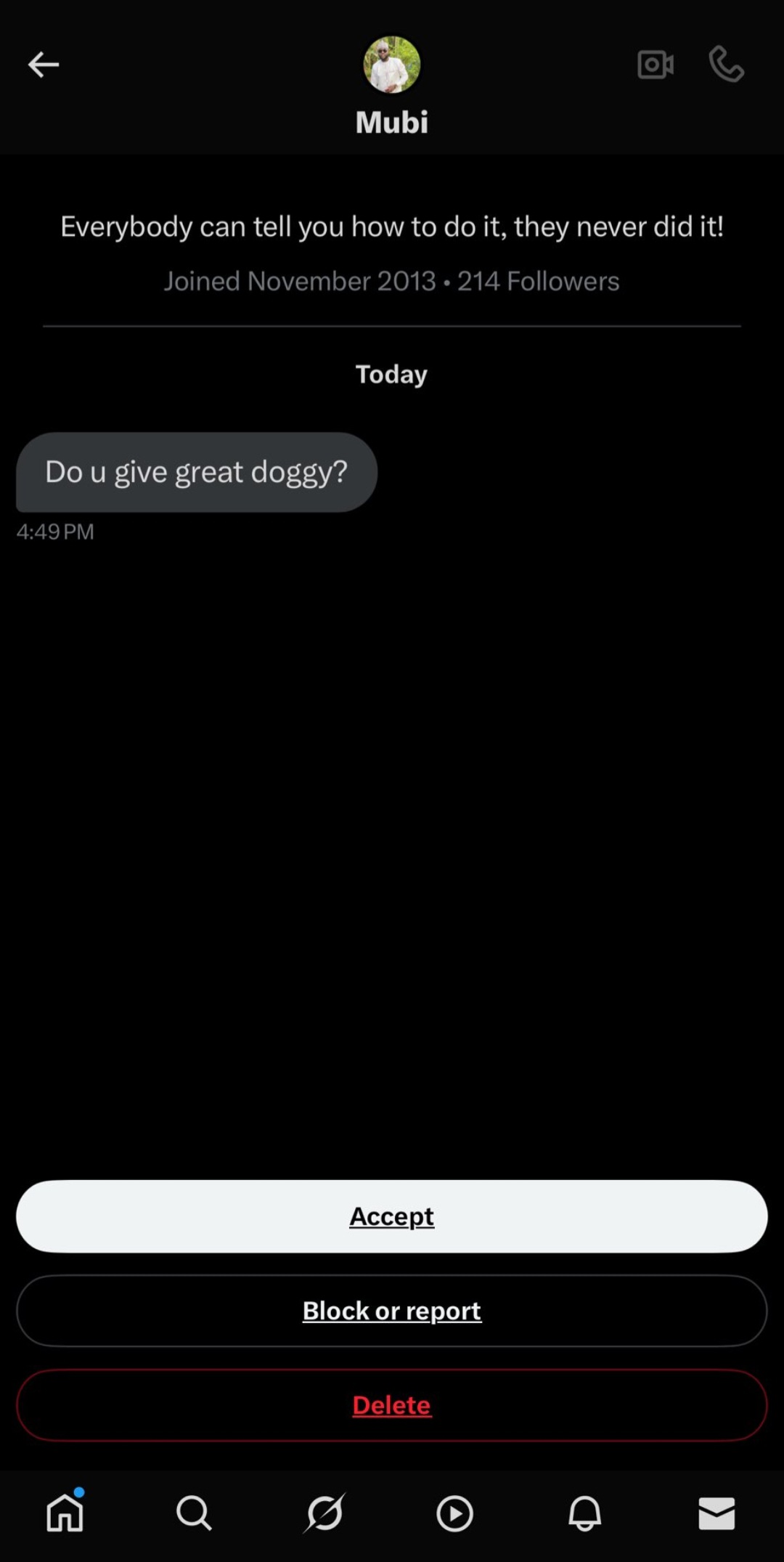Accept the message request
This screenshot has width=784, height=1562.
click(392, 1216)
